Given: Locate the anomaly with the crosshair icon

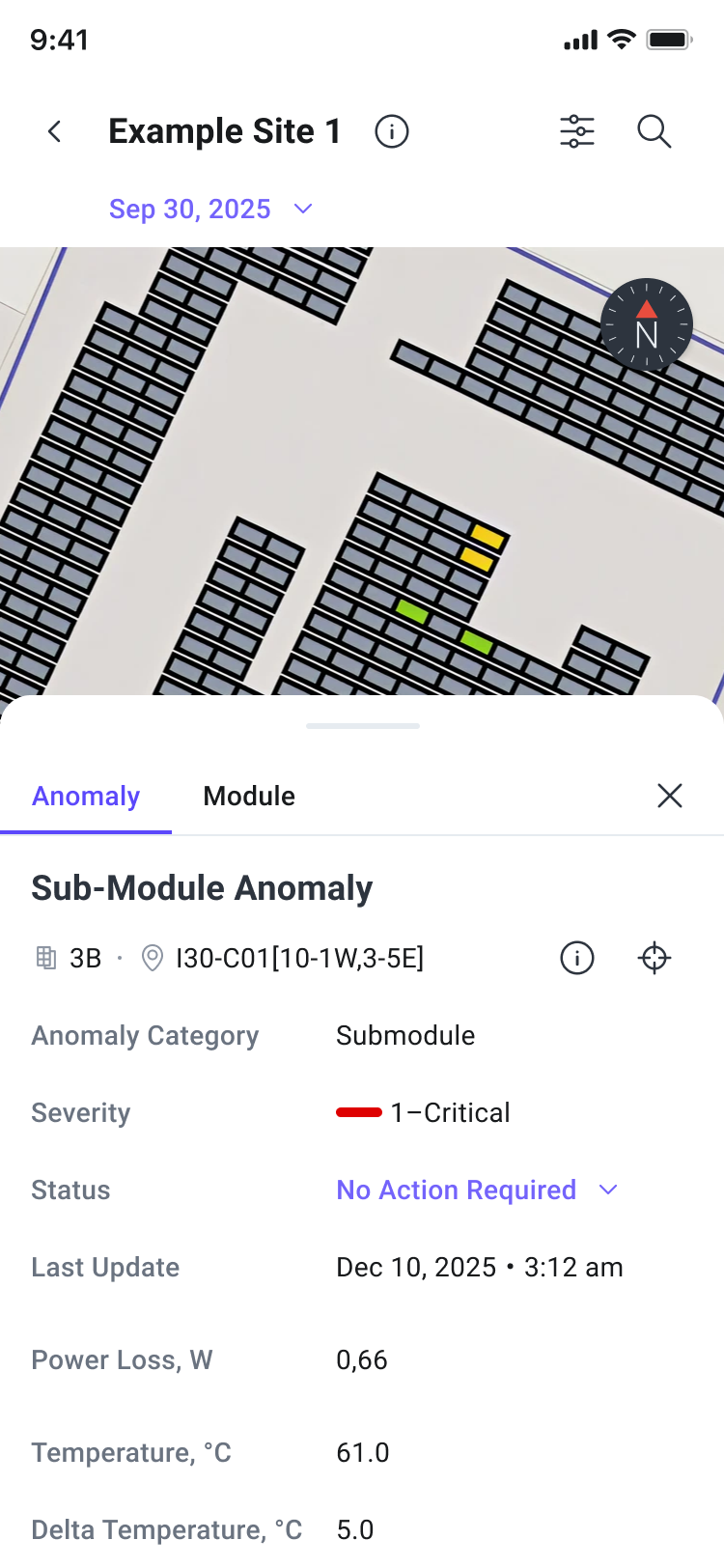Looking at the screenshot, I should 654,958.
